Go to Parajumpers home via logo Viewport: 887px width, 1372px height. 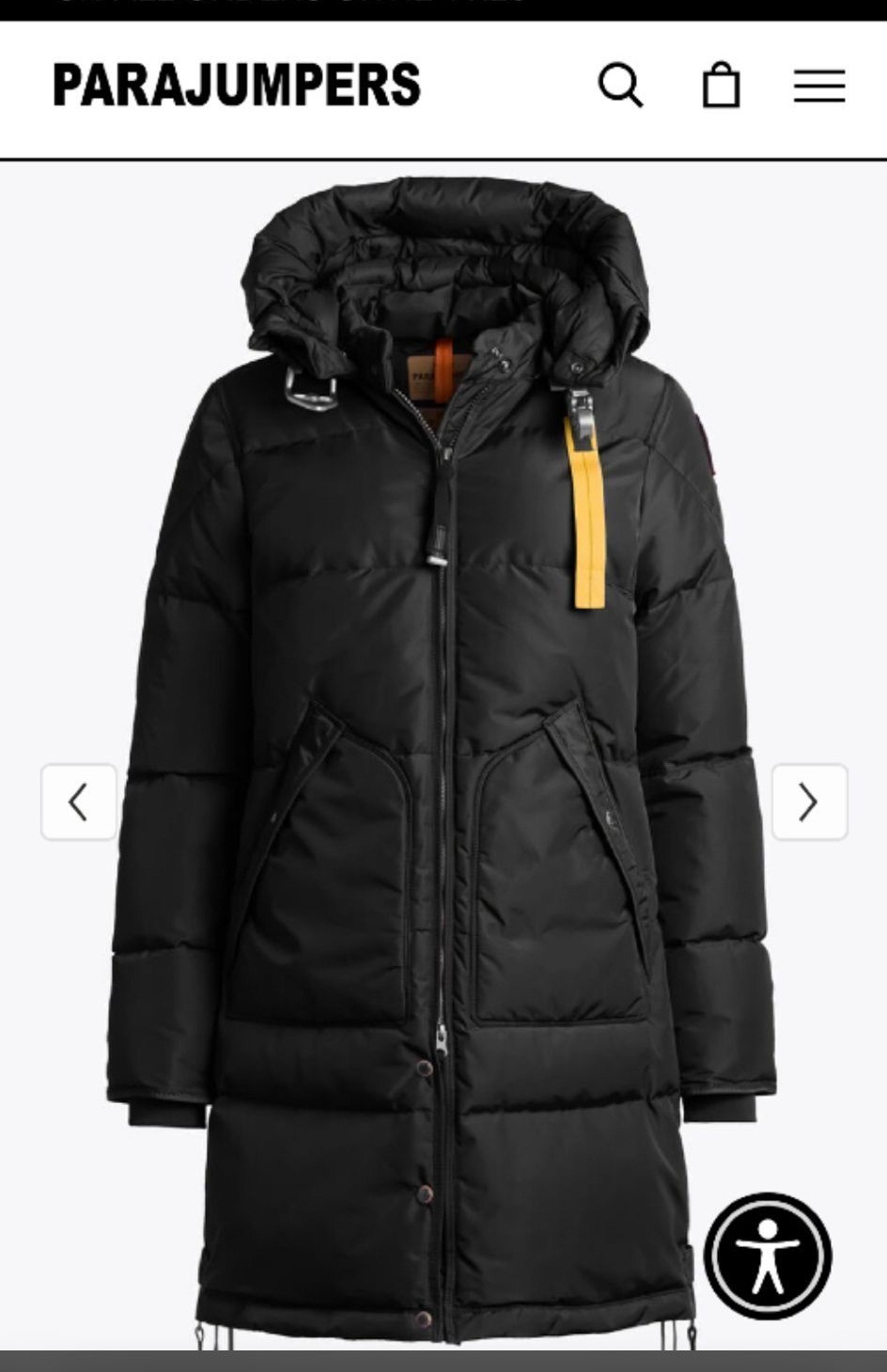237,85
